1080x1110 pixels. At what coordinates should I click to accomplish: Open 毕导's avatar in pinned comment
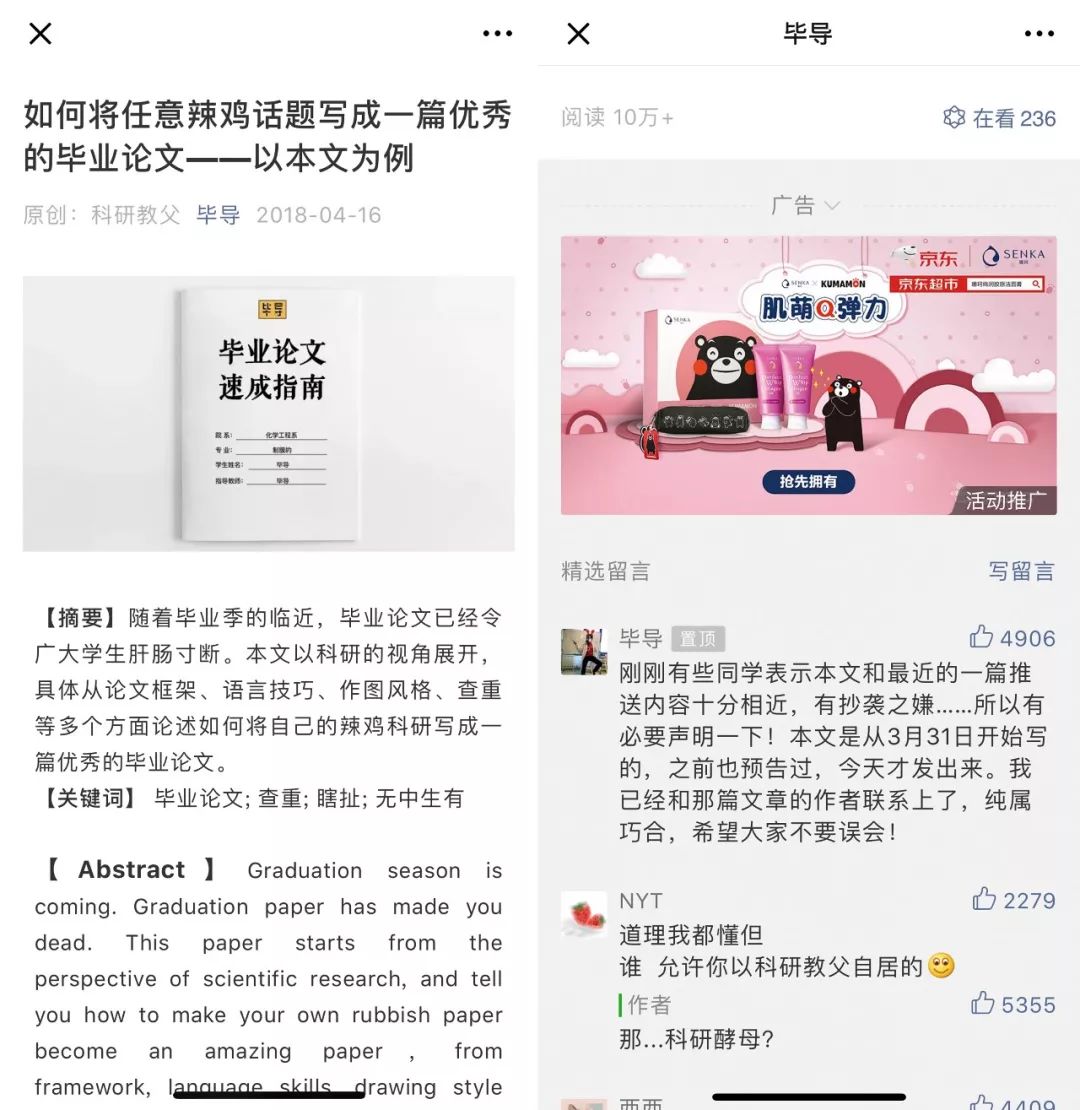click(584, 652)
